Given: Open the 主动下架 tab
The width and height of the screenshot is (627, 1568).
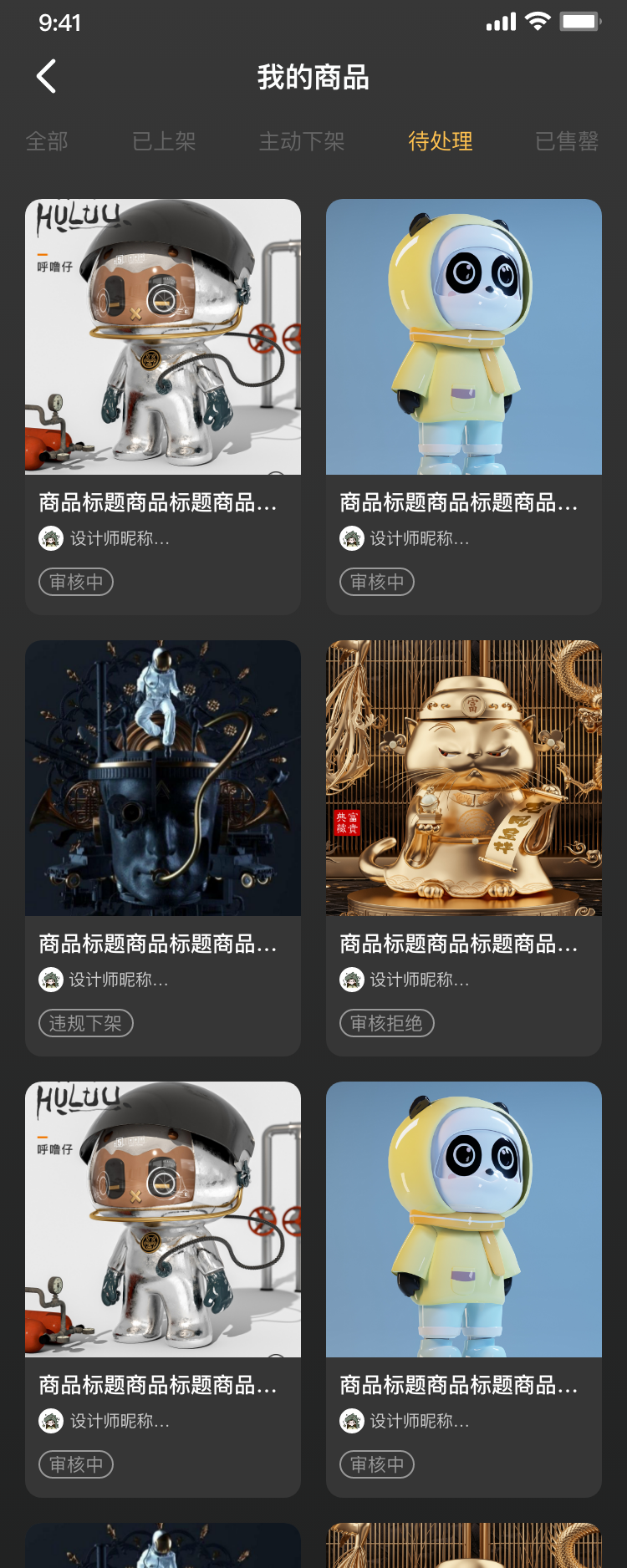Looking at the screenshot, I should coord(302,141).
